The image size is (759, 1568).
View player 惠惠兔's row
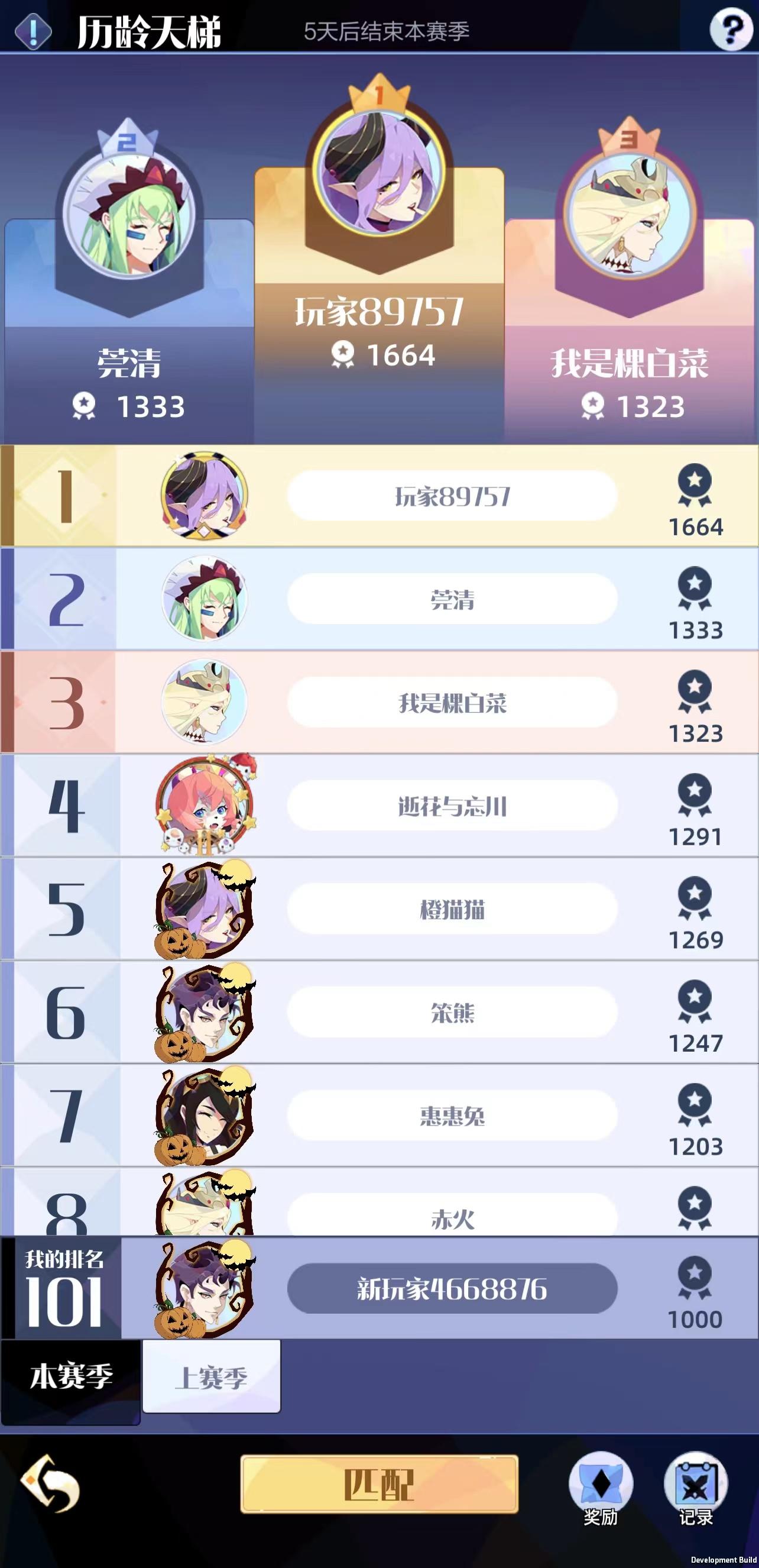coord(452,1116)
